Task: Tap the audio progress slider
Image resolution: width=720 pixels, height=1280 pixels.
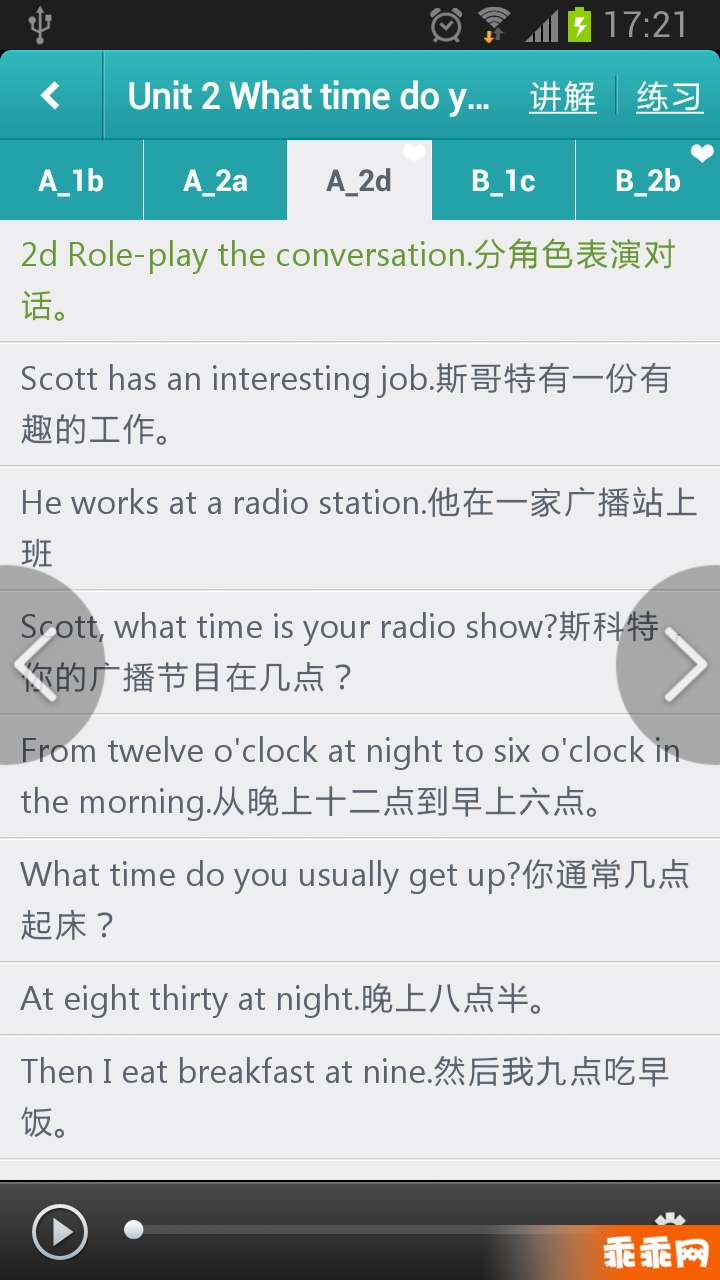Action: point(134,1230)
